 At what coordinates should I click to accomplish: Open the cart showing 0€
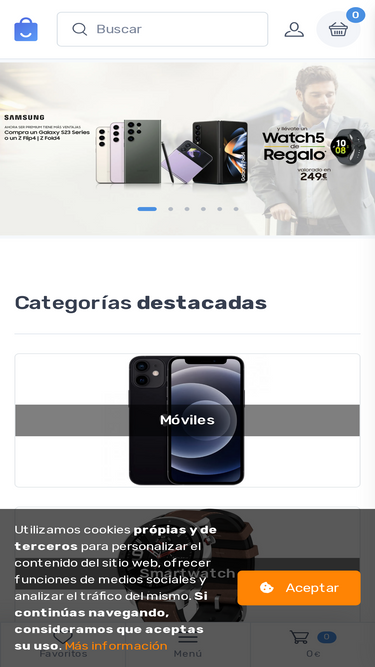pos(313,645)
